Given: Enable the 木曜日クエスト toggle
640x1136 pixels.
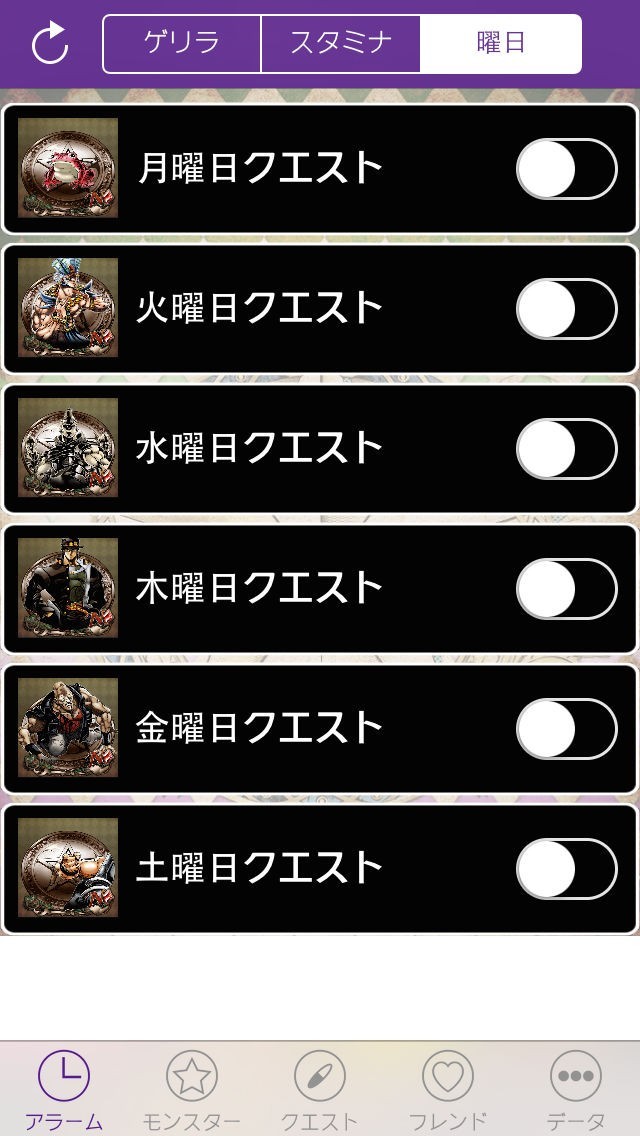Looking at the screenshot, I should pos(567,588).
